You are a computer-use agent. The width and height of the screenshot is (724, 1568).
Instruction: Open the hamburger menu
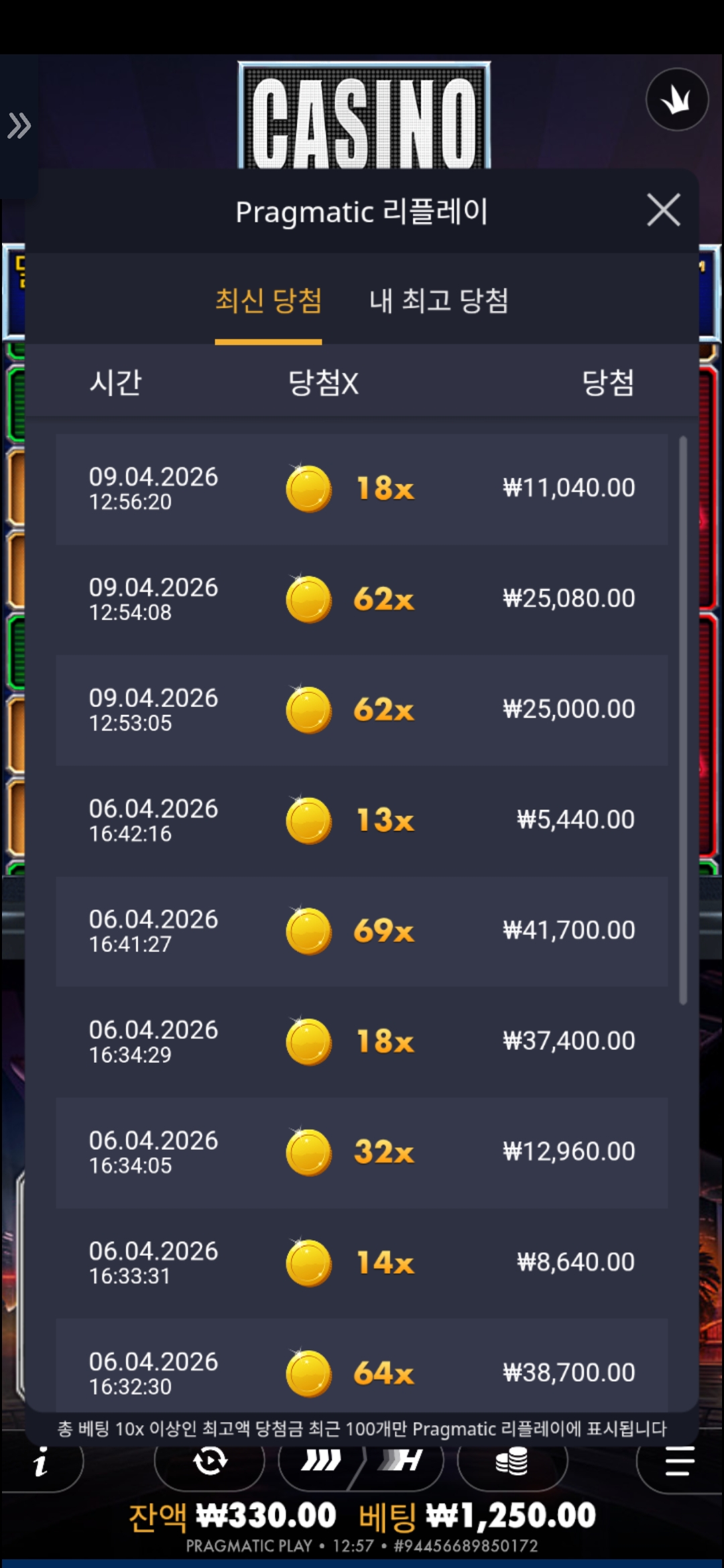(678, 1462)
